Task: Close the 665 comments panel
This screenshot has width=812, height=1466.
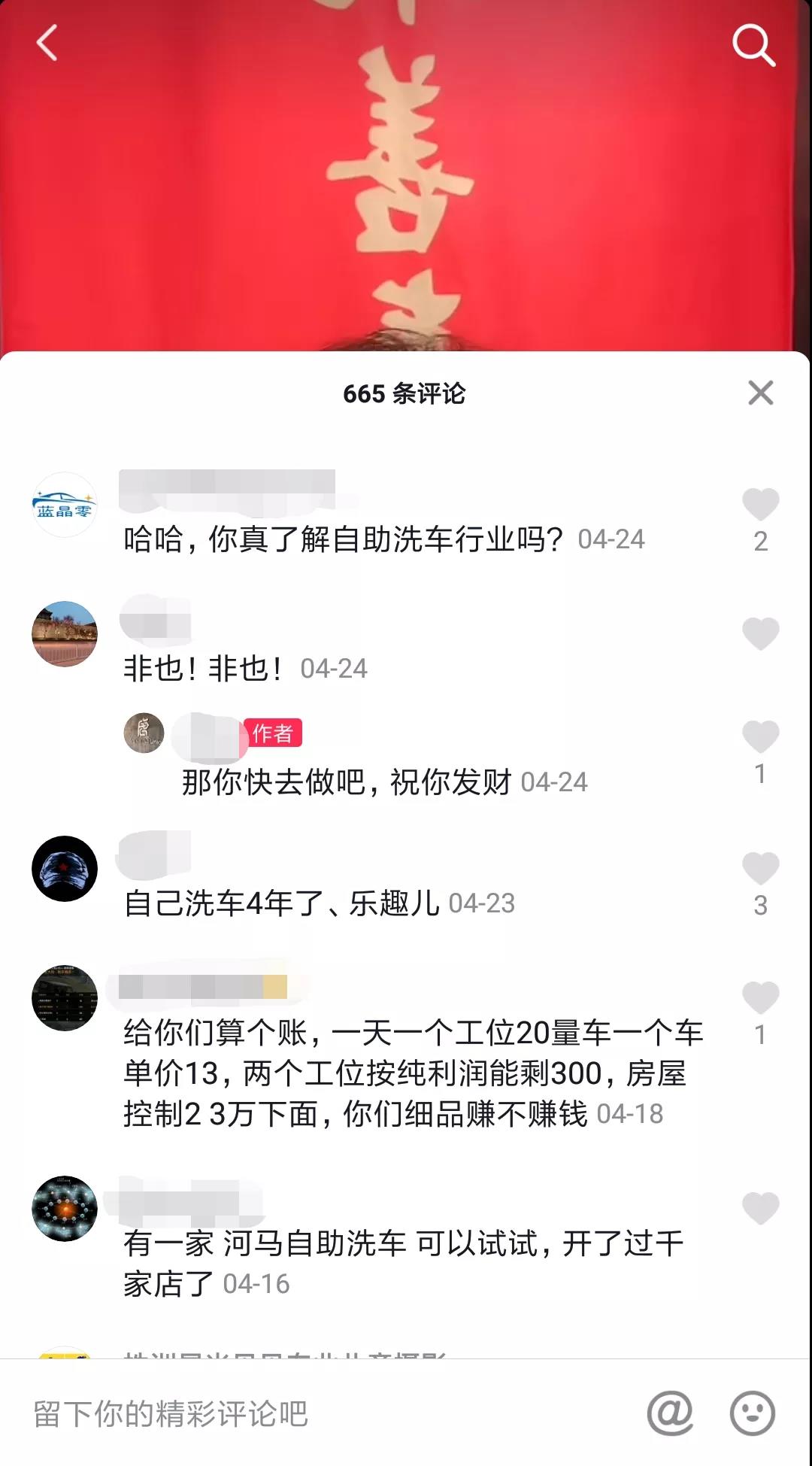Action: tap(760, 393)
